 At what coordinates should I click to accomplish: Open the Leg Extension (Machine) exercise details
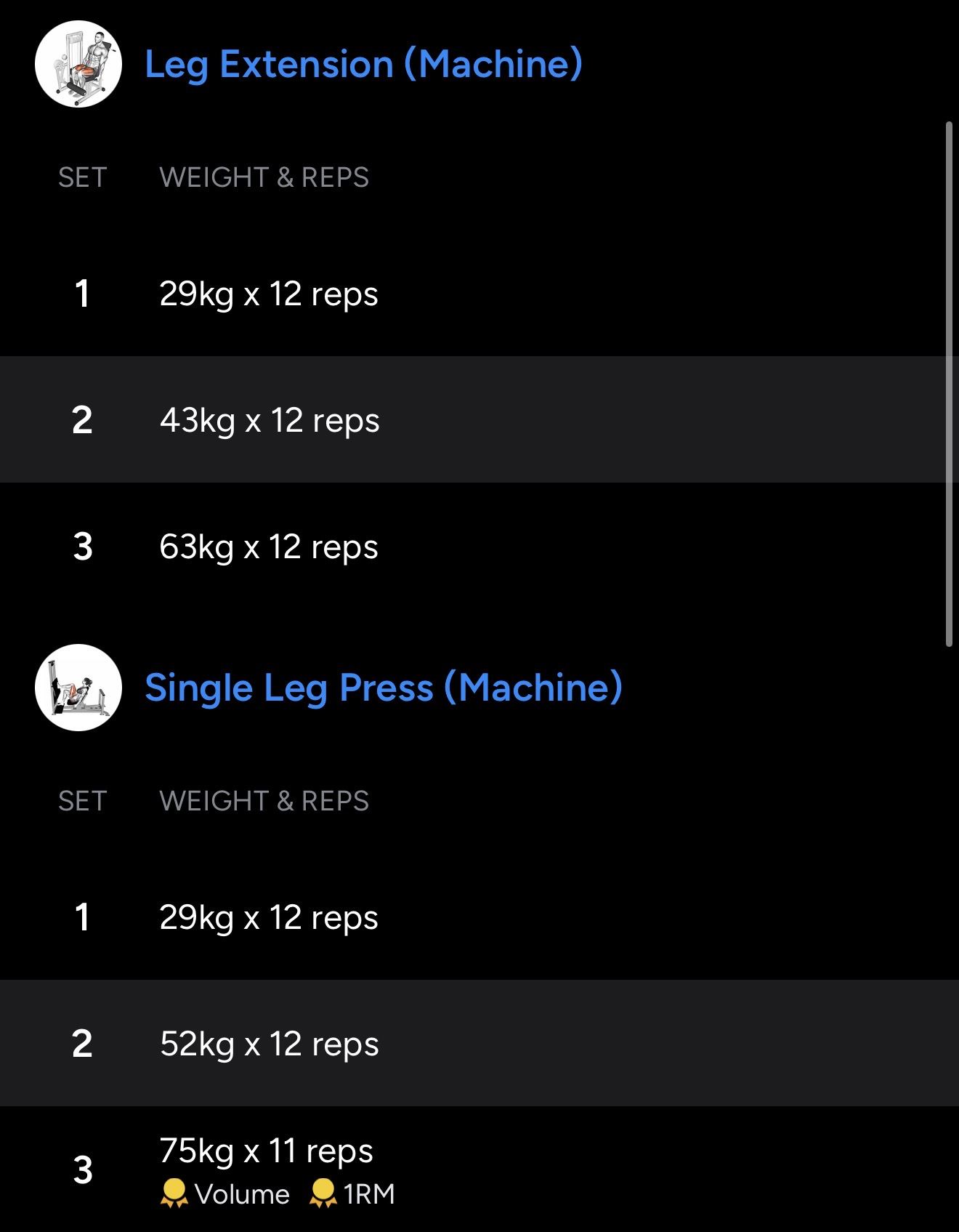point(363,64)
